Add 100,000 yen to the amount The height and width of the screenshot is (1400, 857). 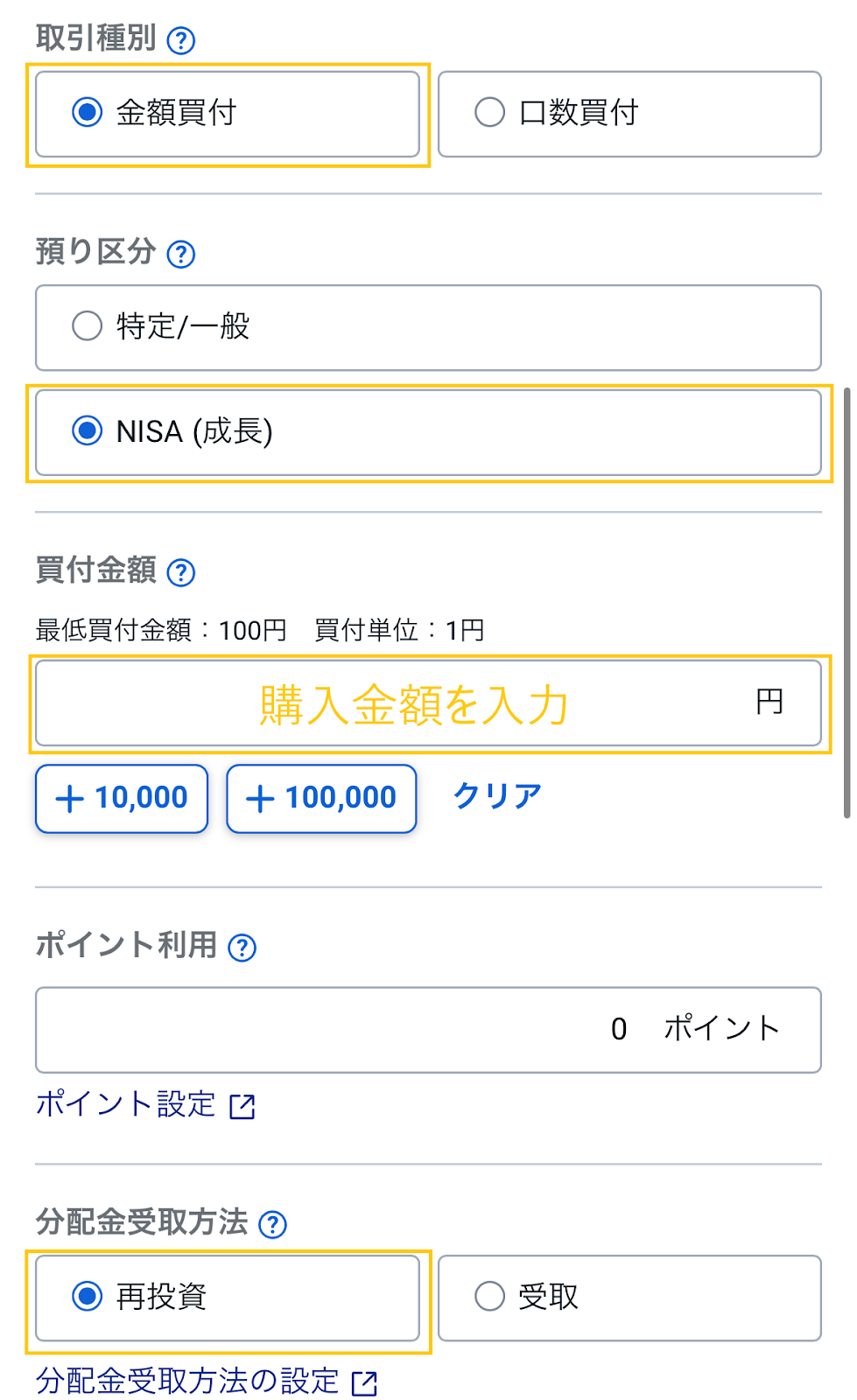click(321, 799)
